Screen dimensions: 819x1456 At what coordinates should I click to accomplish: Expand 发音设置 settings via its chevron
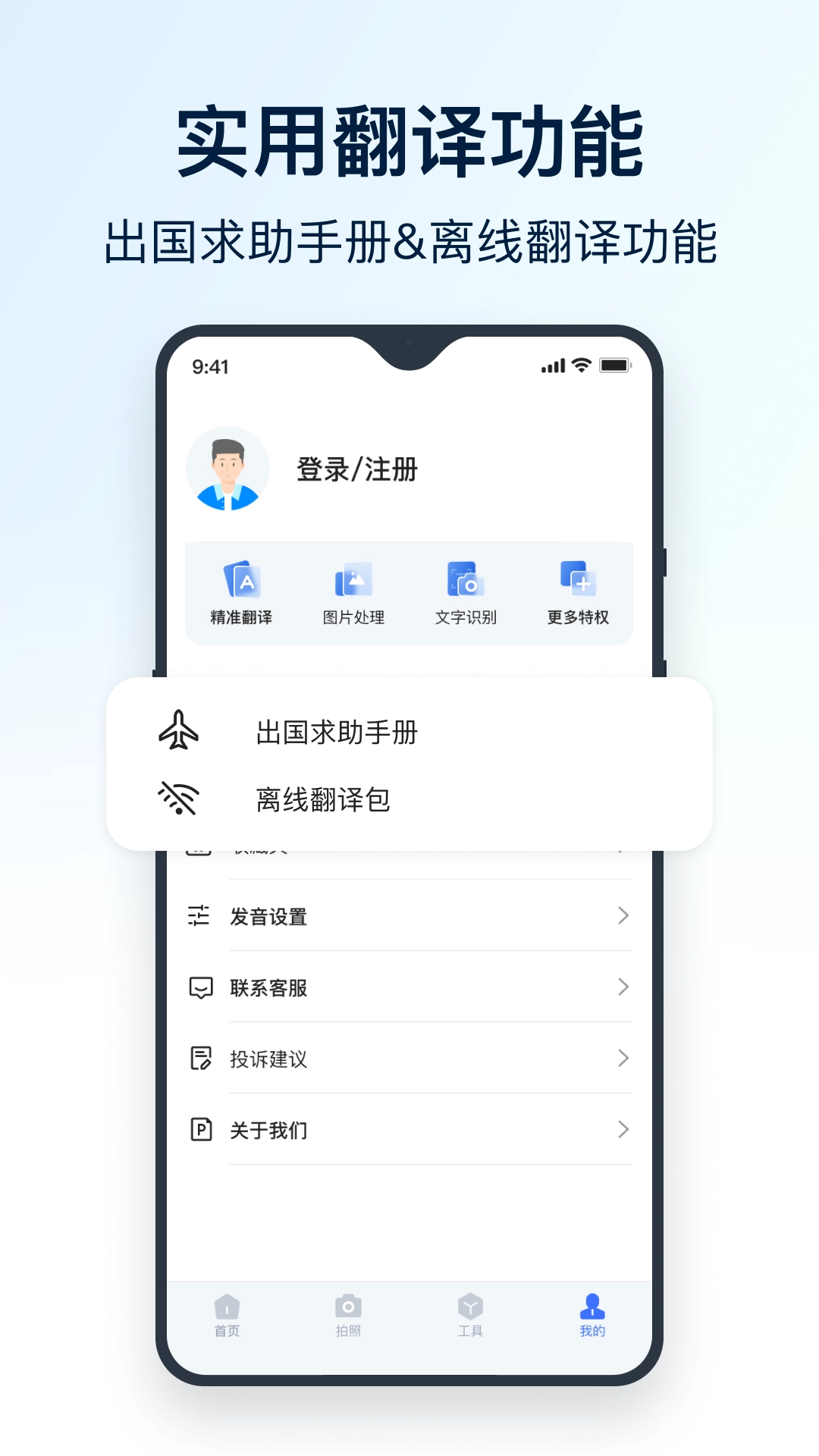pos(623,916)
